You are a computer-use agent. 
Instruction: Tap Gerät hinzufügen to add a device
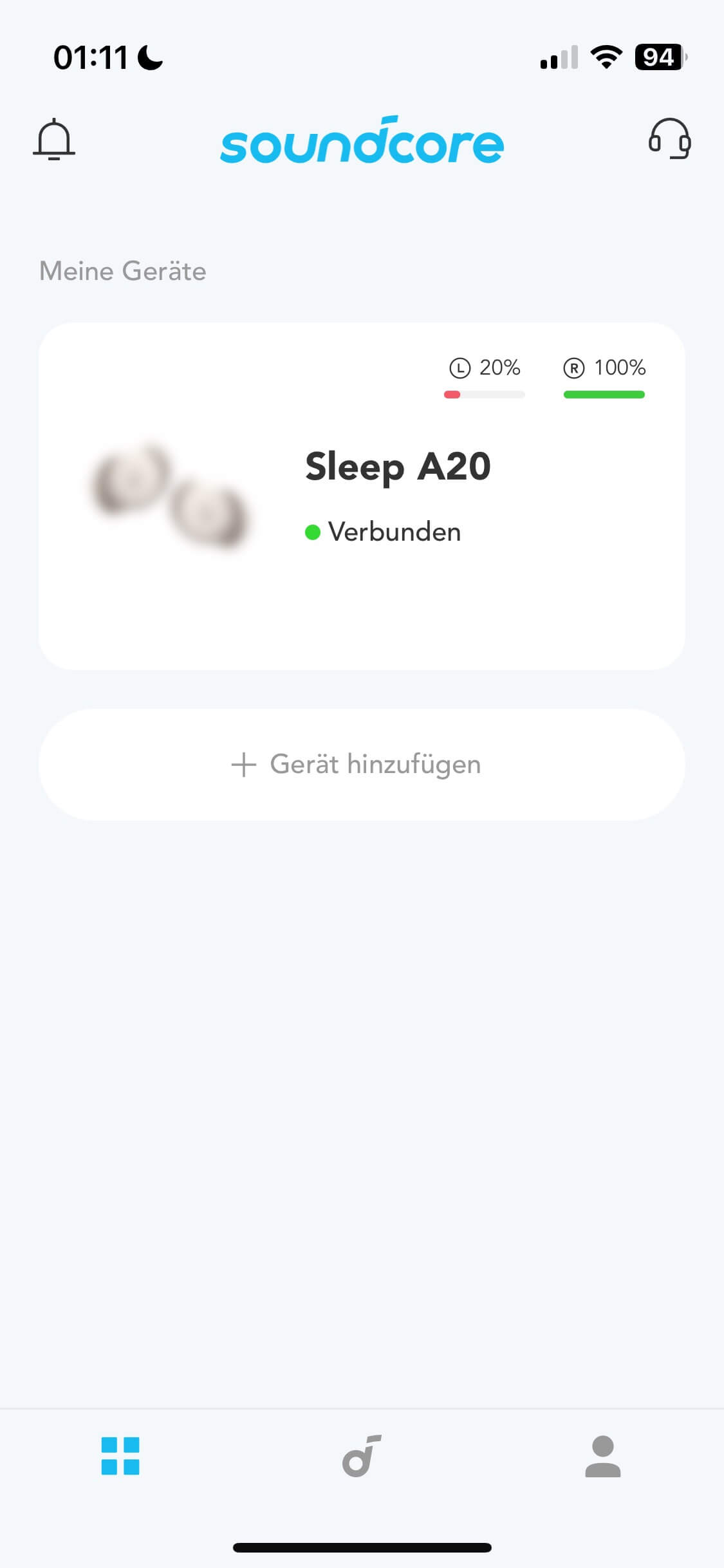pyautogui.click(x=362, y=764)
